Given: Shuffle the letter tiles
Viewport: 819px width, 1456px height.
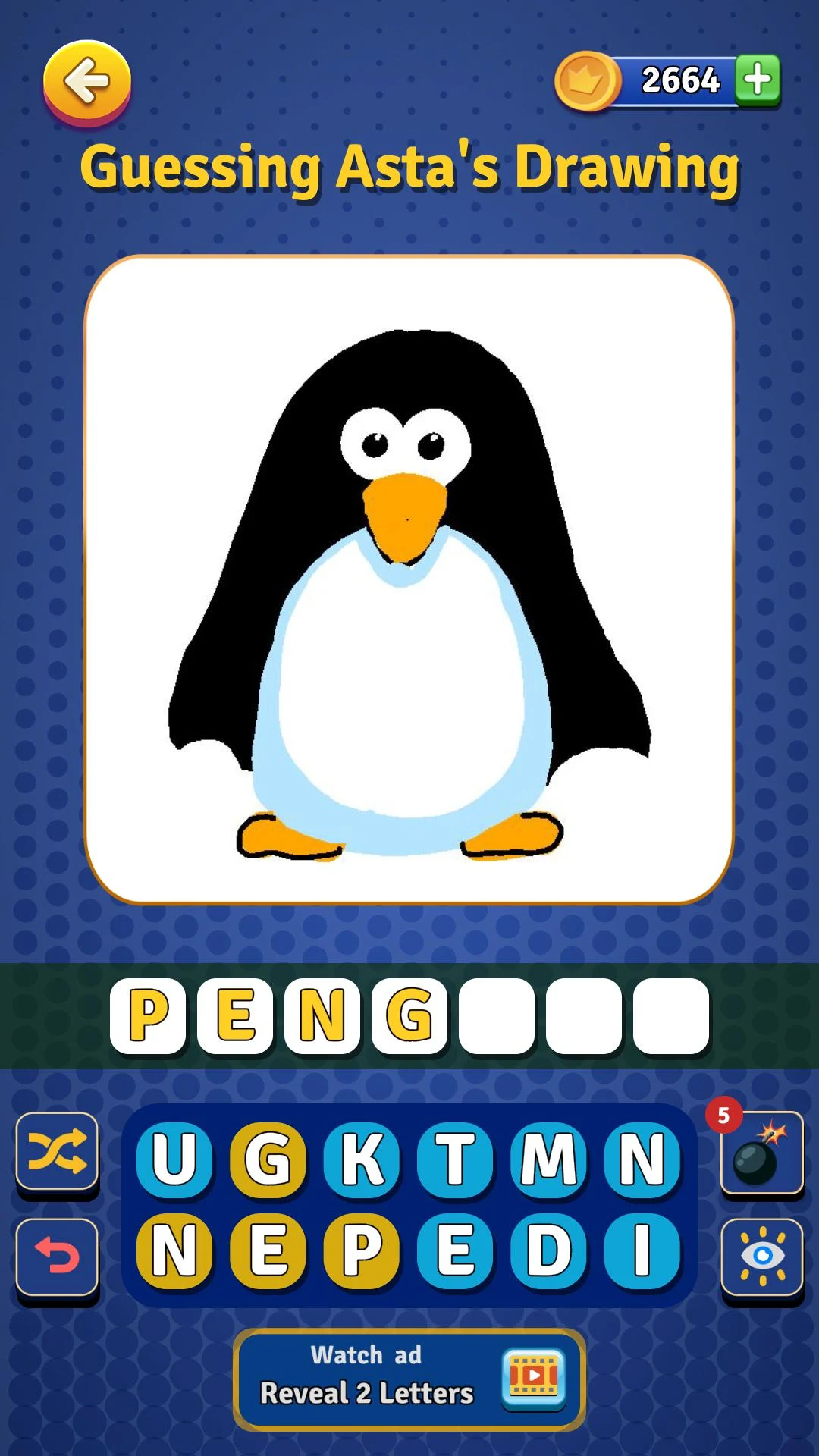Looking at the screenshot, I should pos(57,1153).
